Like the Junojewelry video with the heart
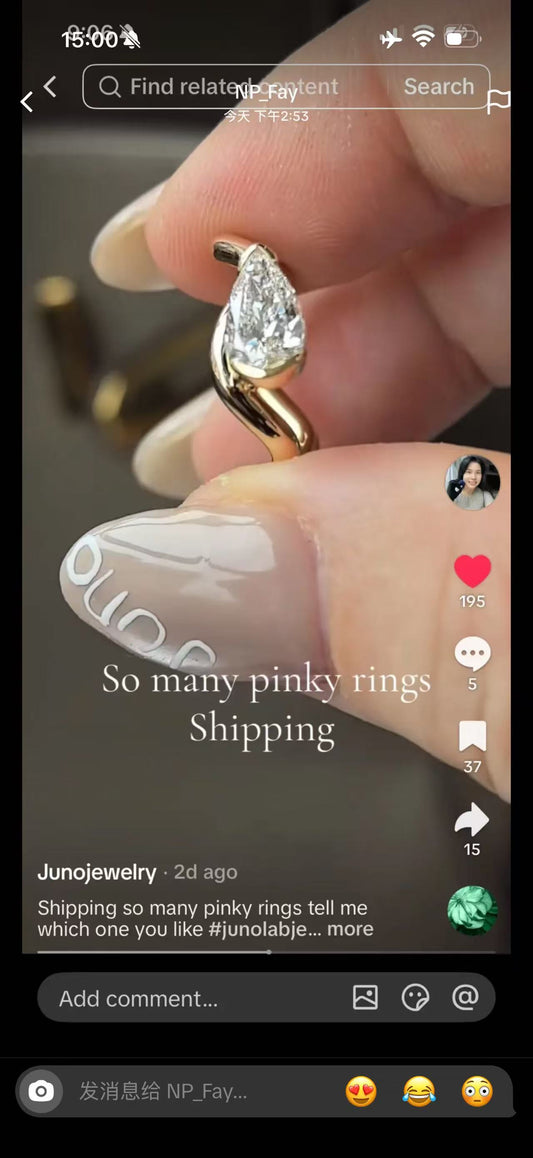This screenshot has width=533, height=1158. (472, 571)
